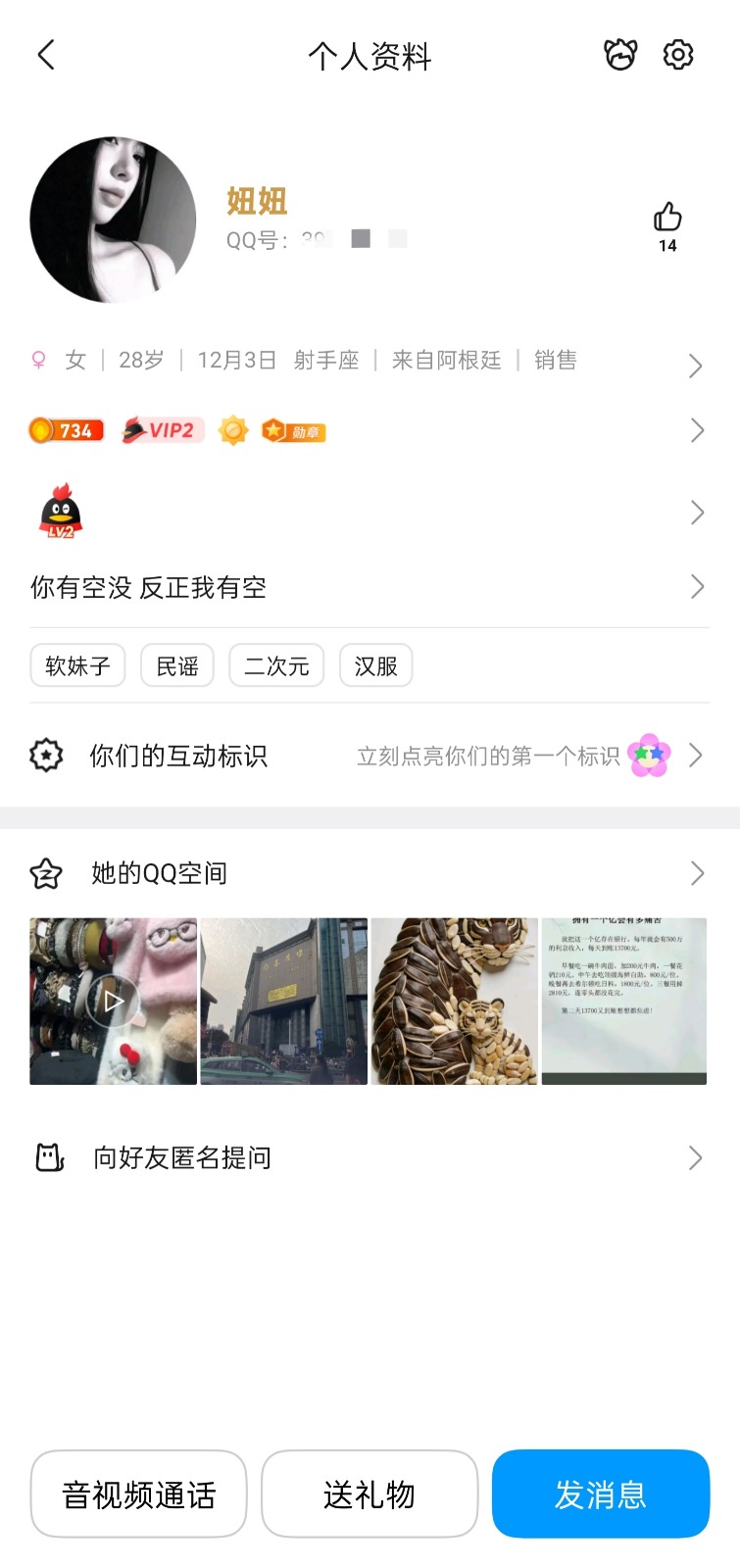Open 她的QQ空间
740x1568 pixels.
369,872
